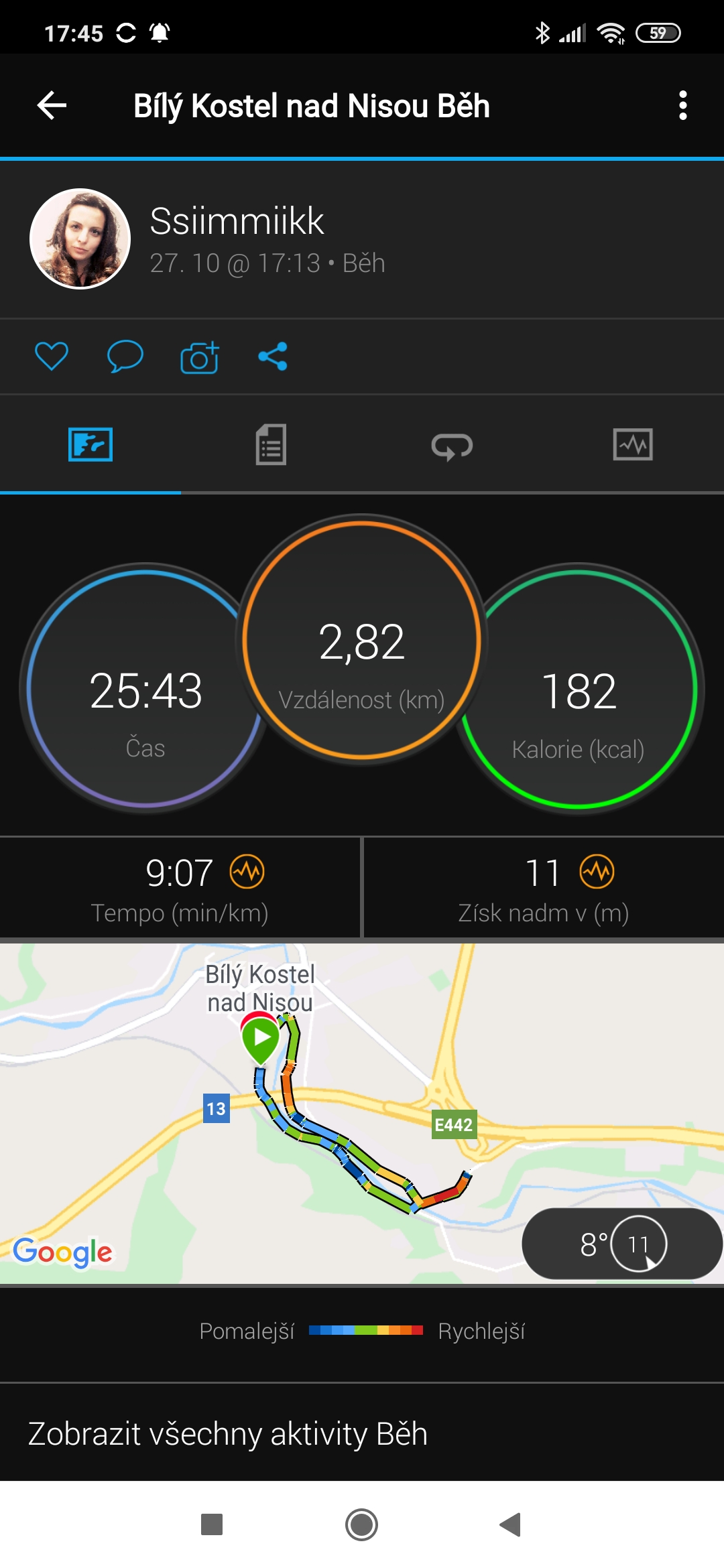
Task: Switch to the details list tab
Action: click(x=271, y=444)
